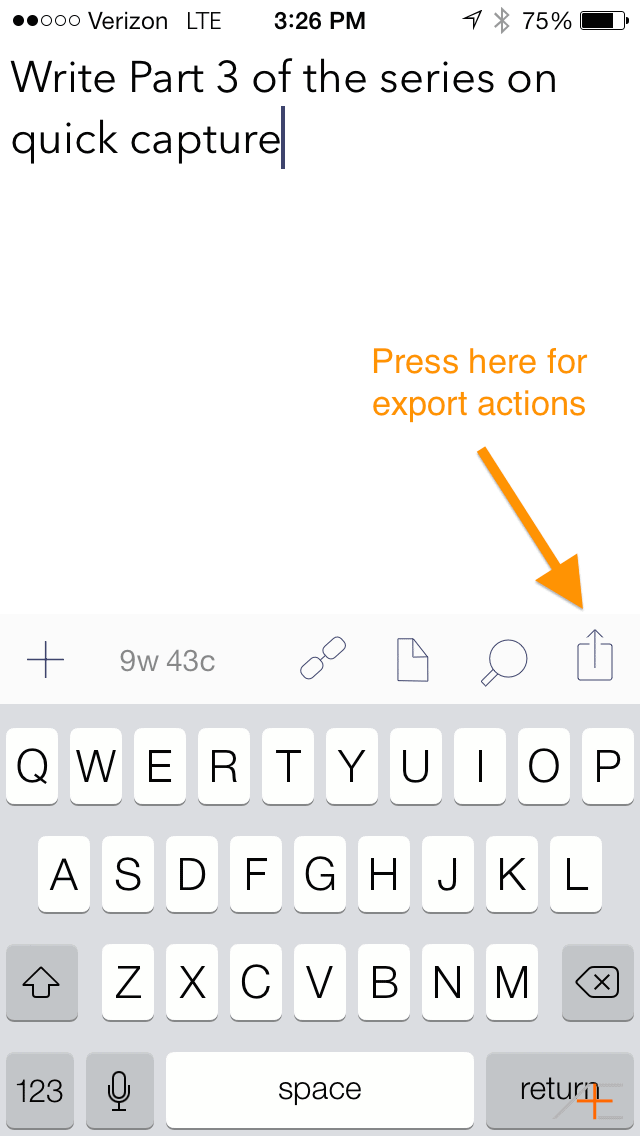Tap the space bar
640x1136 pixels.
pos(320,1089)
